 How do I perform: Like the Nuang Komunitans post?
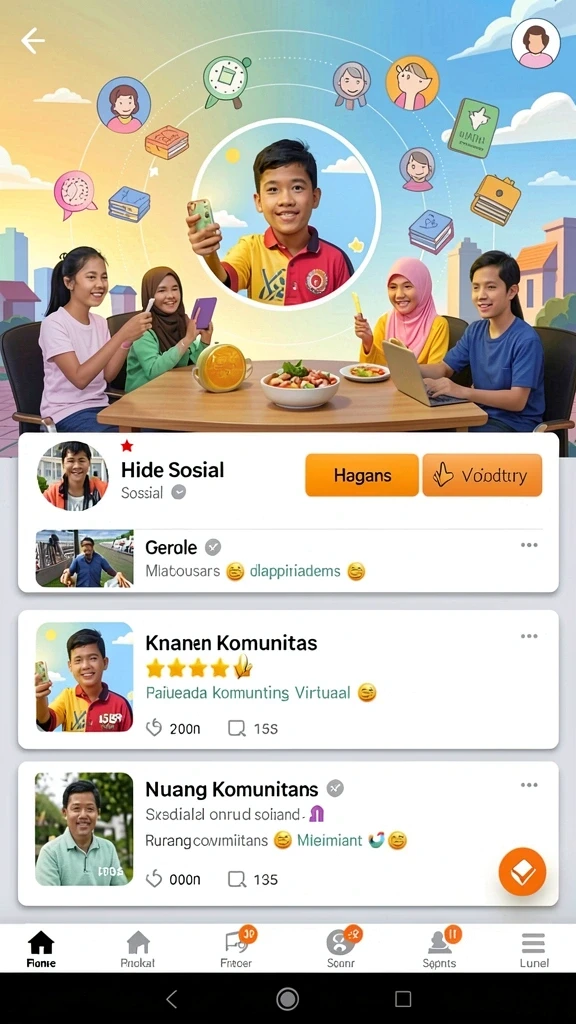[172, 880]
